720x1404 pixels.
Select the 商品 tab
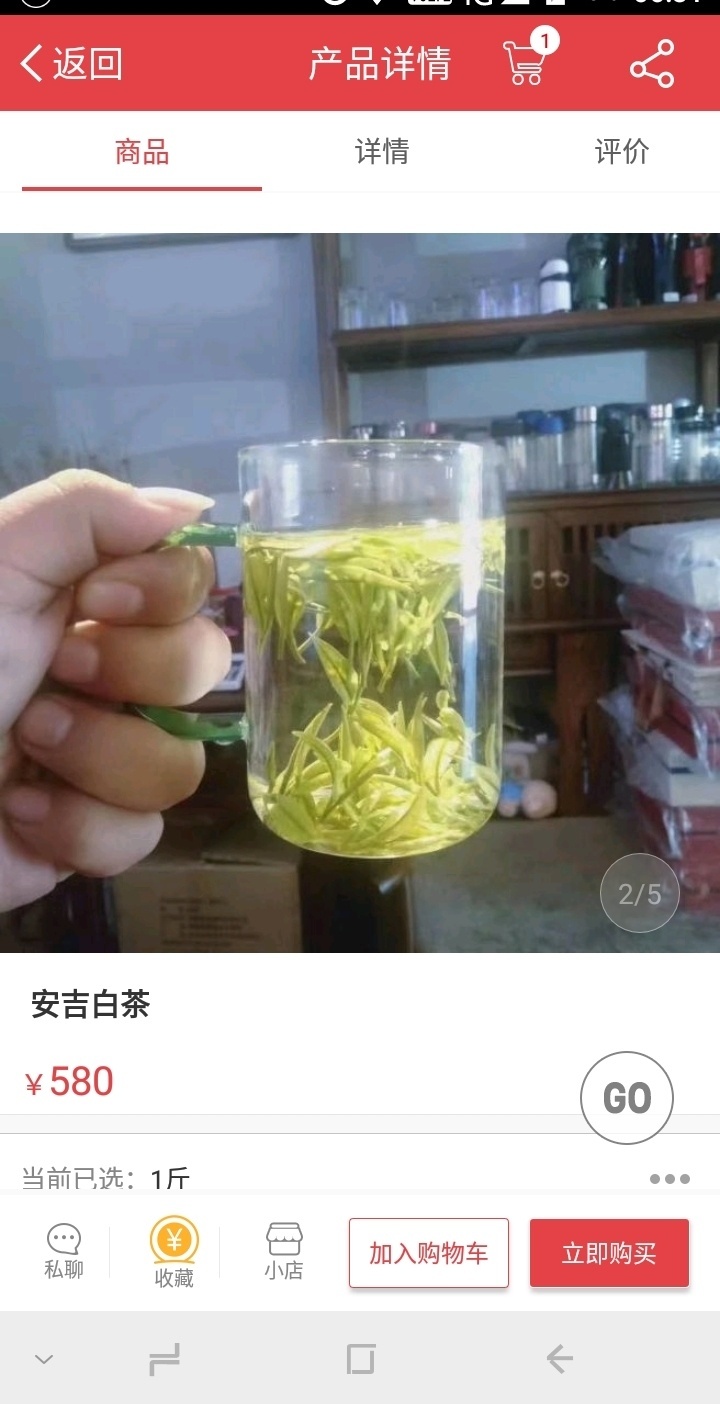coord(142,152)
